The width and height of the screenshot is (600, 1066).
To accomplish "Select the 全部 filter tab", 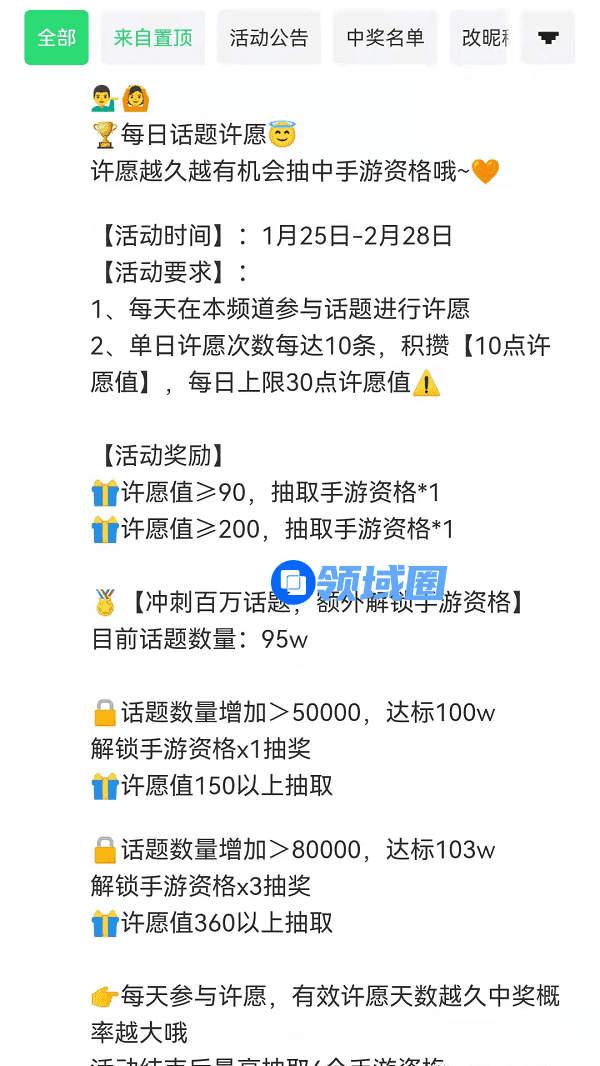I will tap(56, 38).
